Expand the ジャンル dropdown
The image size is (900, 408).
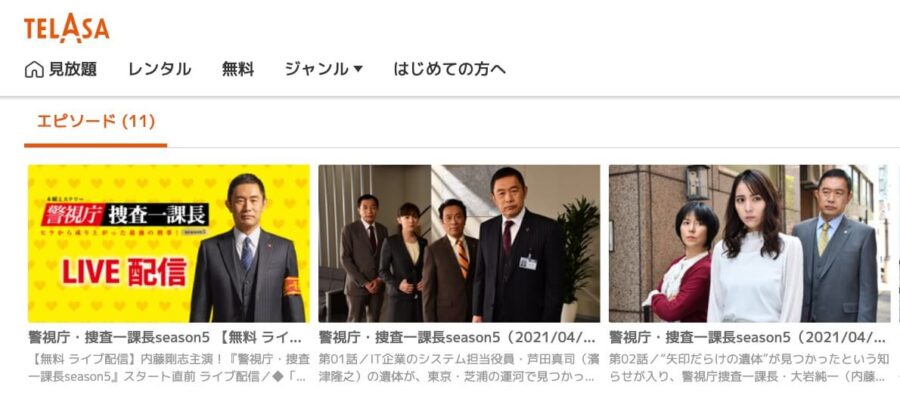click(x=323, y=69)
